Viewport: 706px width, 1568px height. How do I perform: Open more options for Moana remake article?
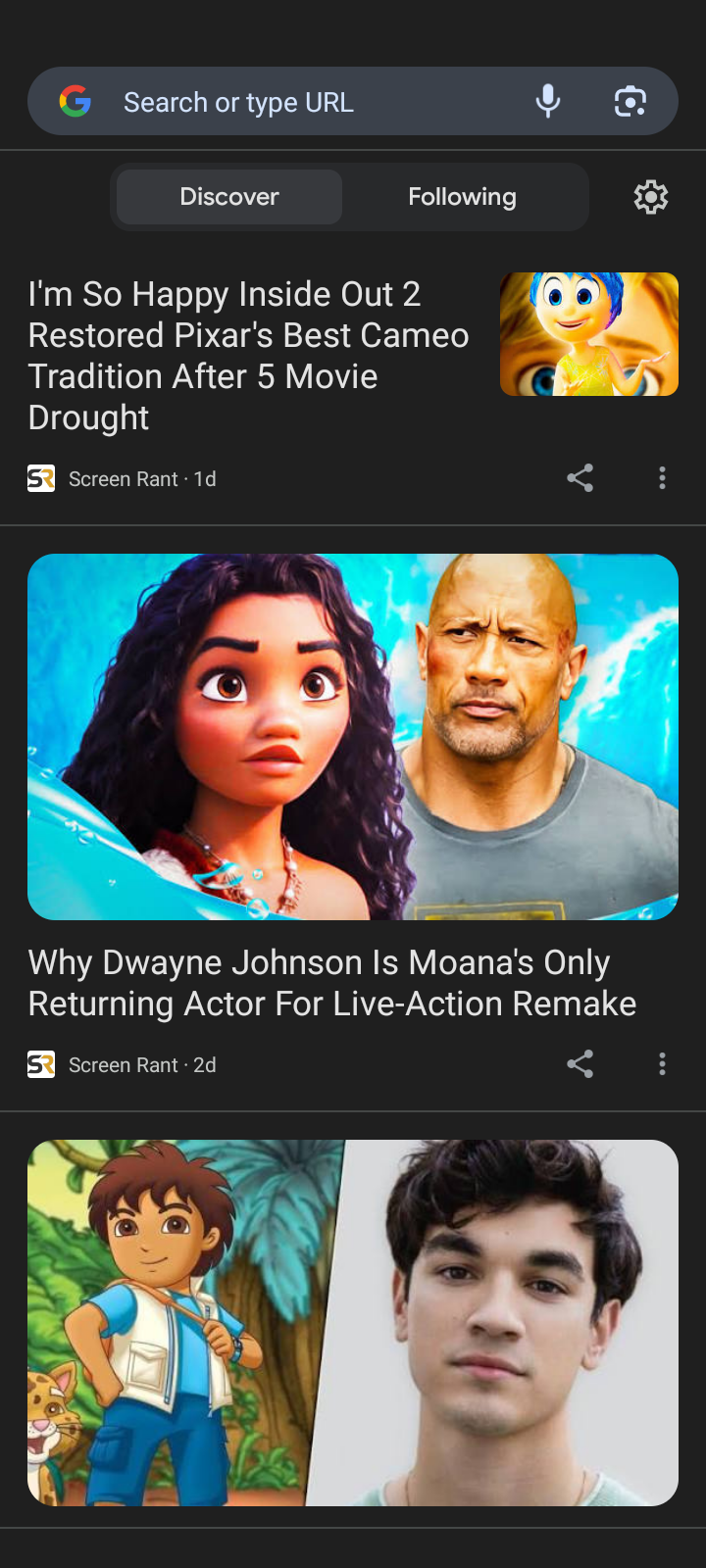point(662,1064)
